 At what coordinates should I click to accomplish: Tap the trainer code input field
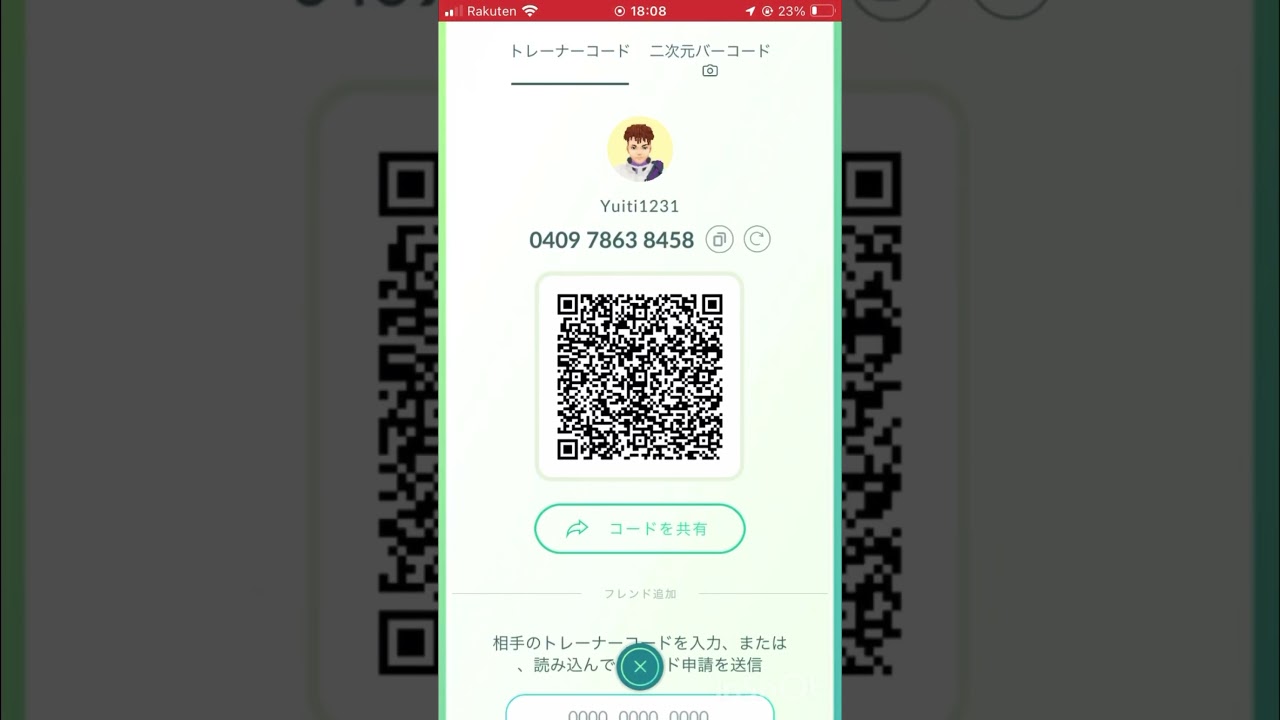click(639, 709)
